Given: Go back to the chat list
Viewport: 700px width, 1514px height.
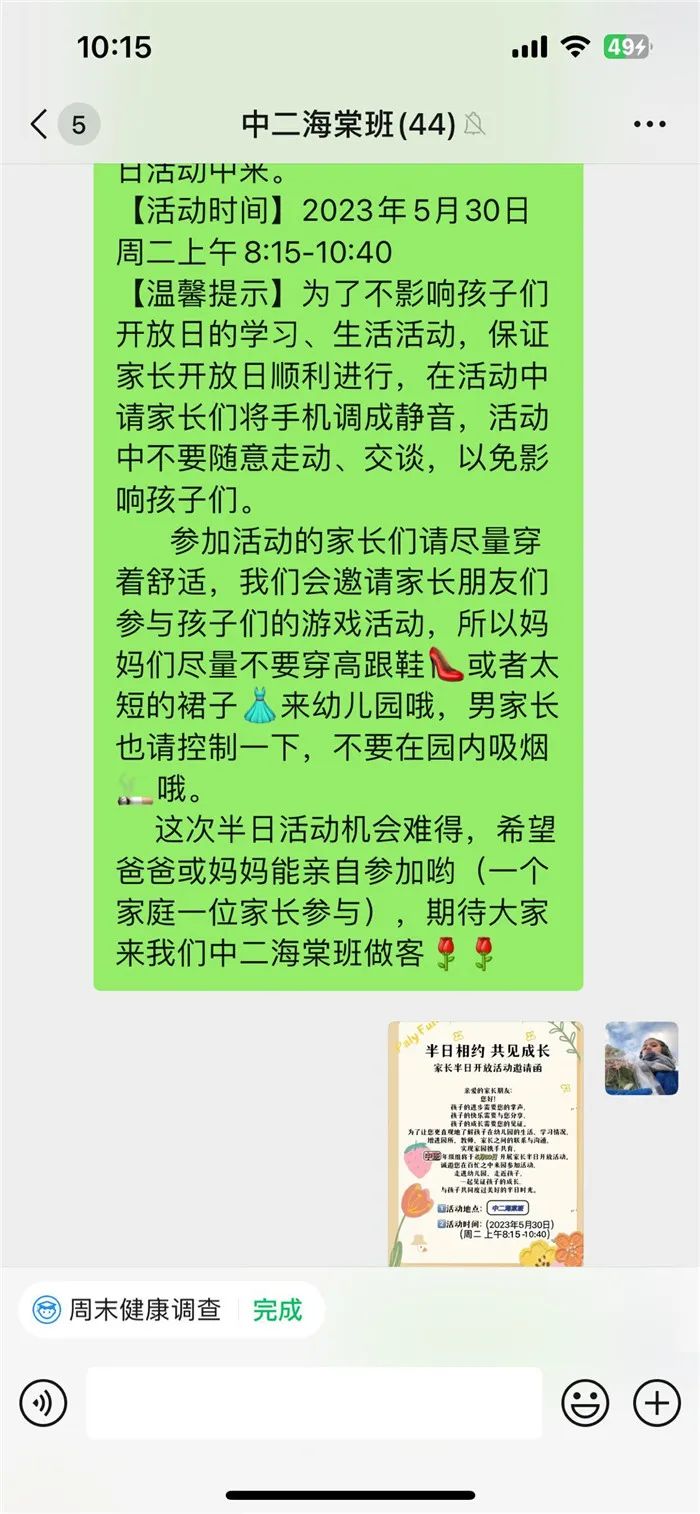Looking at the screenshot, I should click(x=40, y=125).
